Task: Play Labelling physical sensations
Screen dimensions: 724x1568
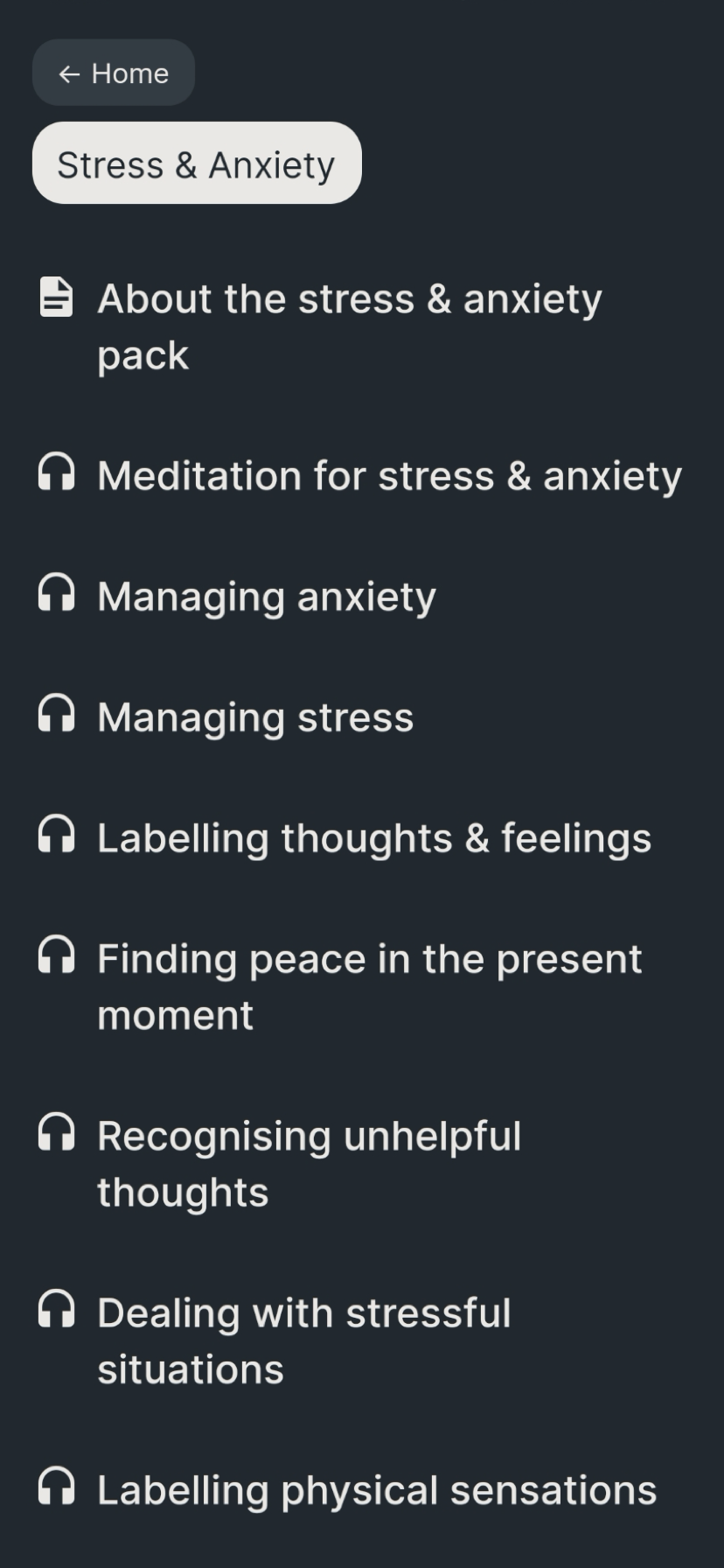Action: (x=376, y=1490)
